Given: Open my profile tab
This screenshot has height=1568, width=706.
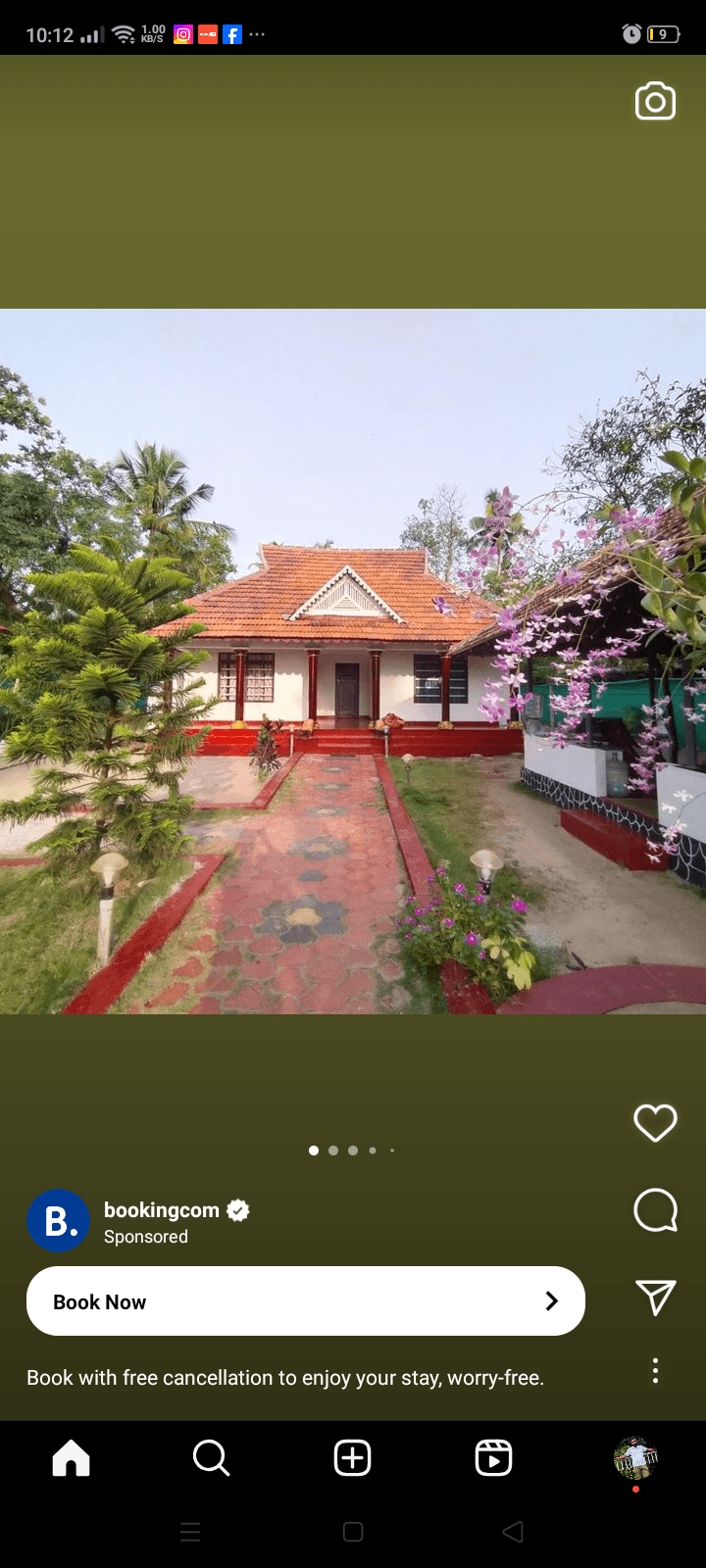Looking at the screenshot, I should [635, 1458].
